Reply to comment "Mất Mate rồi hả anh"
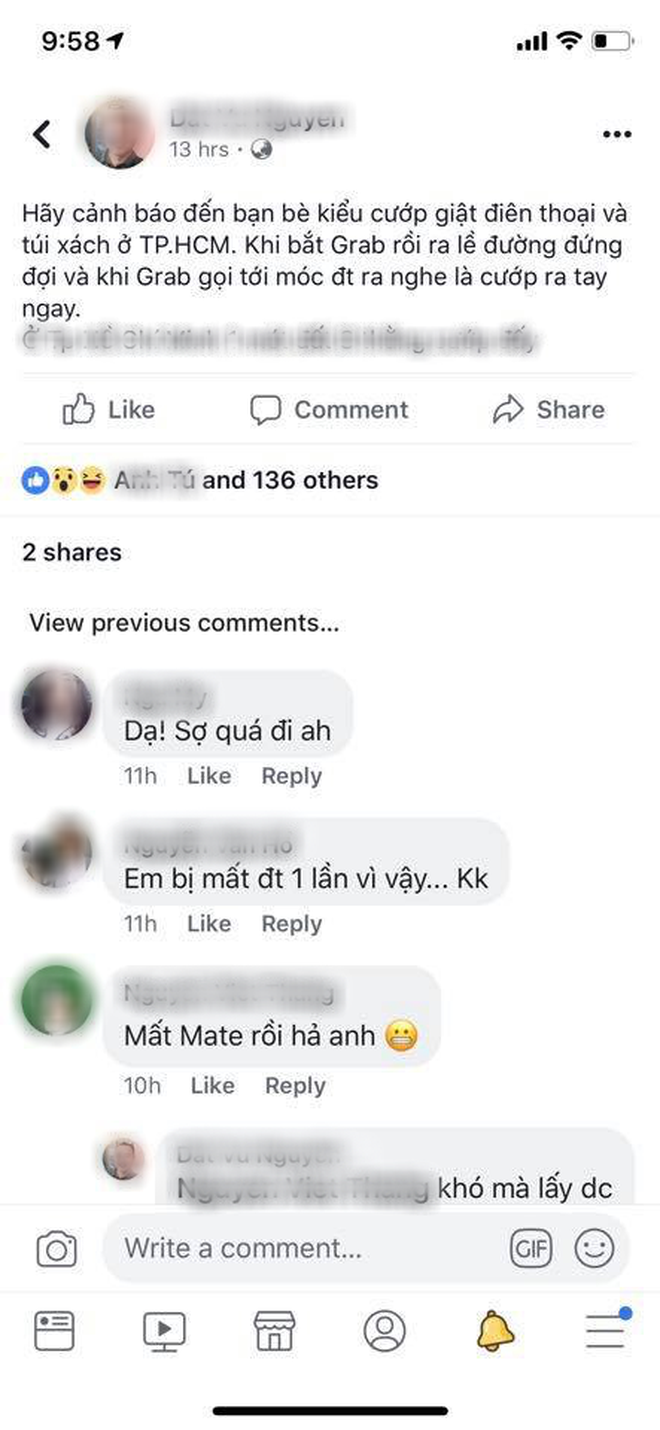 point(295,1086)
